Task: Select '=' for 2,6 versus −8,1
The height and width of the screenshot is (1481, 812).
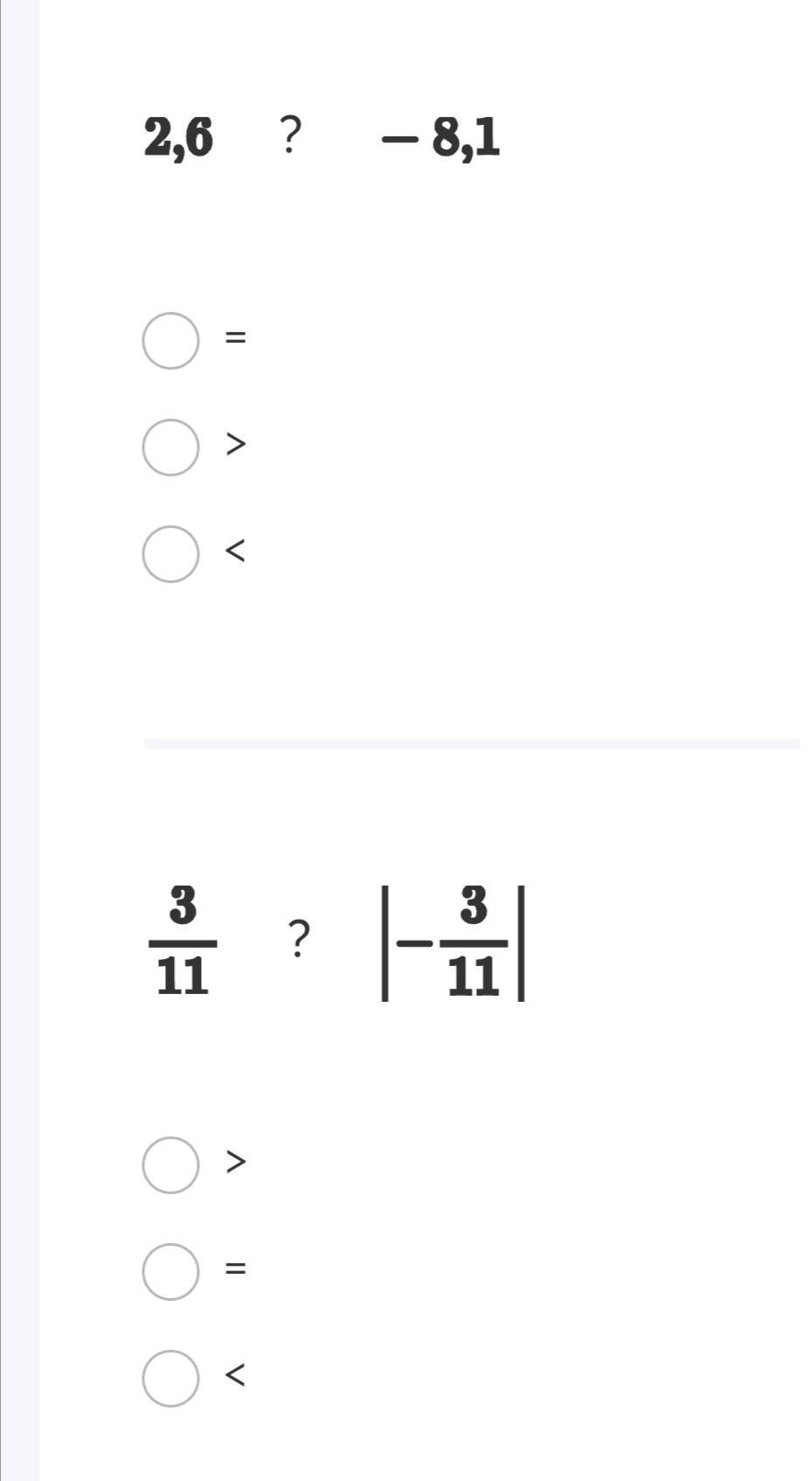Action: pos(170,340)
